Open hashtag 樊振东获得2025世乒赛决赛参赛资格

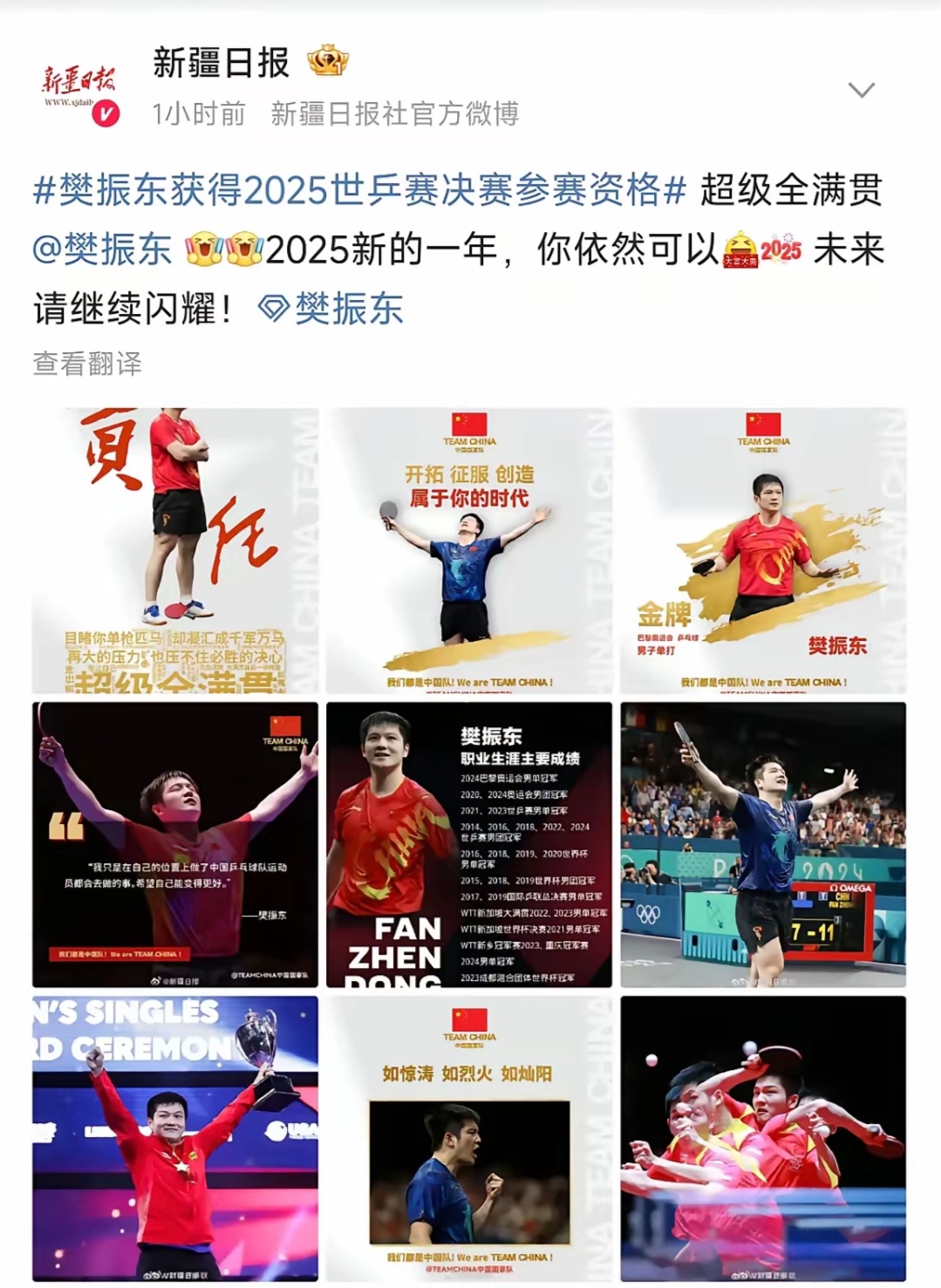tap(359, 191)
